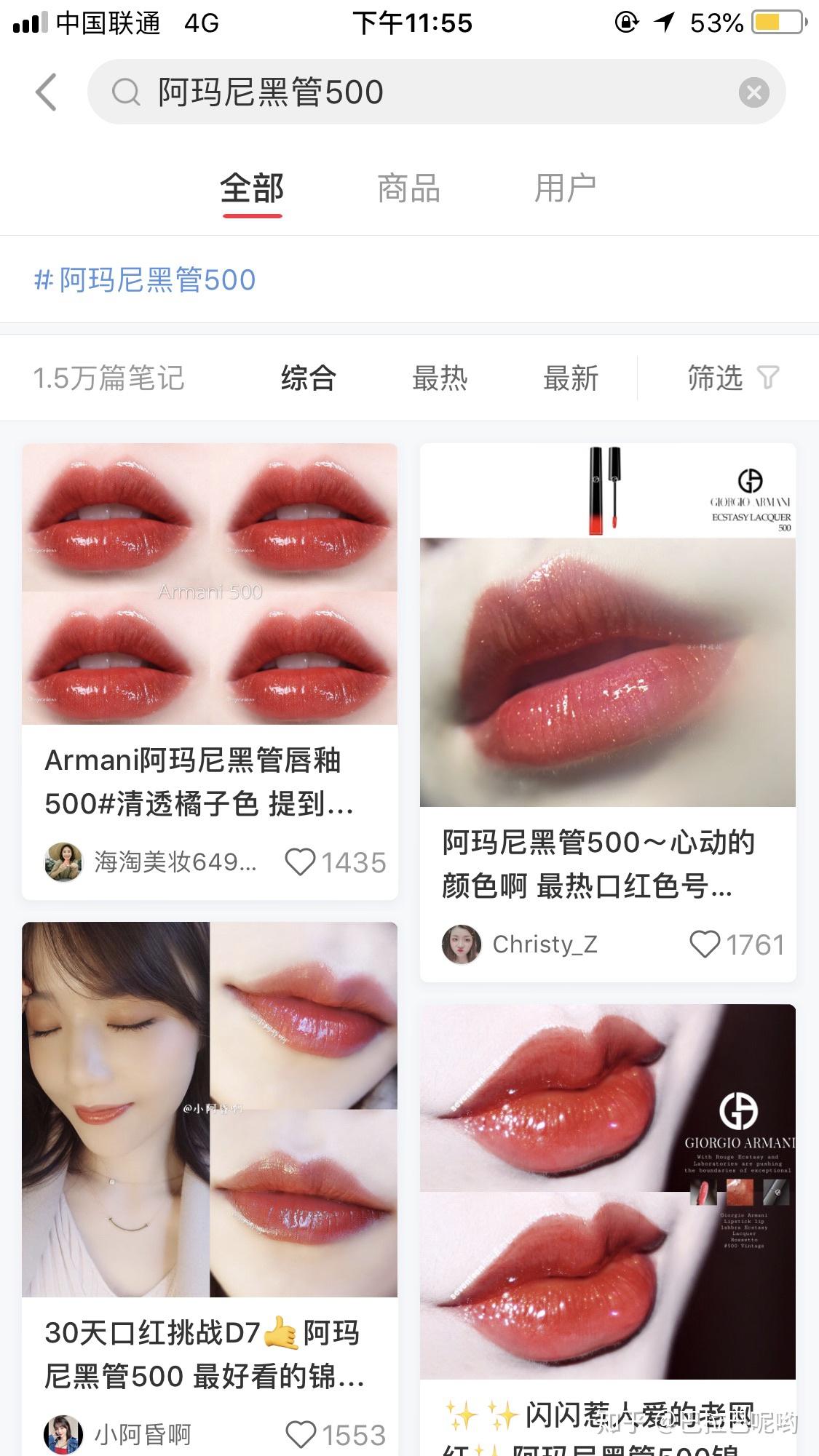Open the #阿玛尼黑管500 hashtag topic
This screenshot has height=1456, width=819.
[145, 279]
